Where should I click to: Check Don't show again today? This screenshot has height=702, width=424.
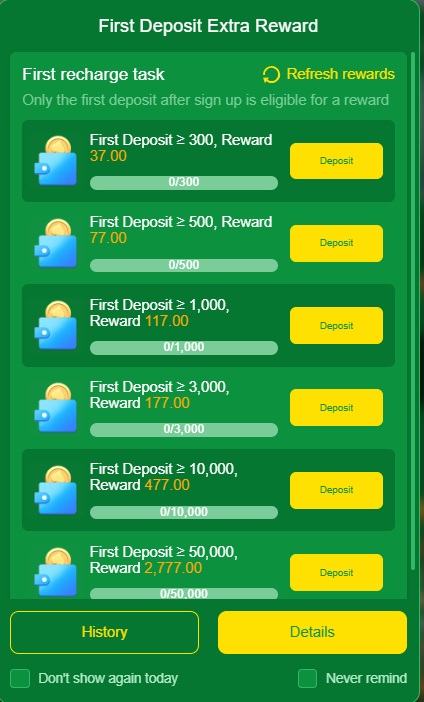[x=20, y=678]
